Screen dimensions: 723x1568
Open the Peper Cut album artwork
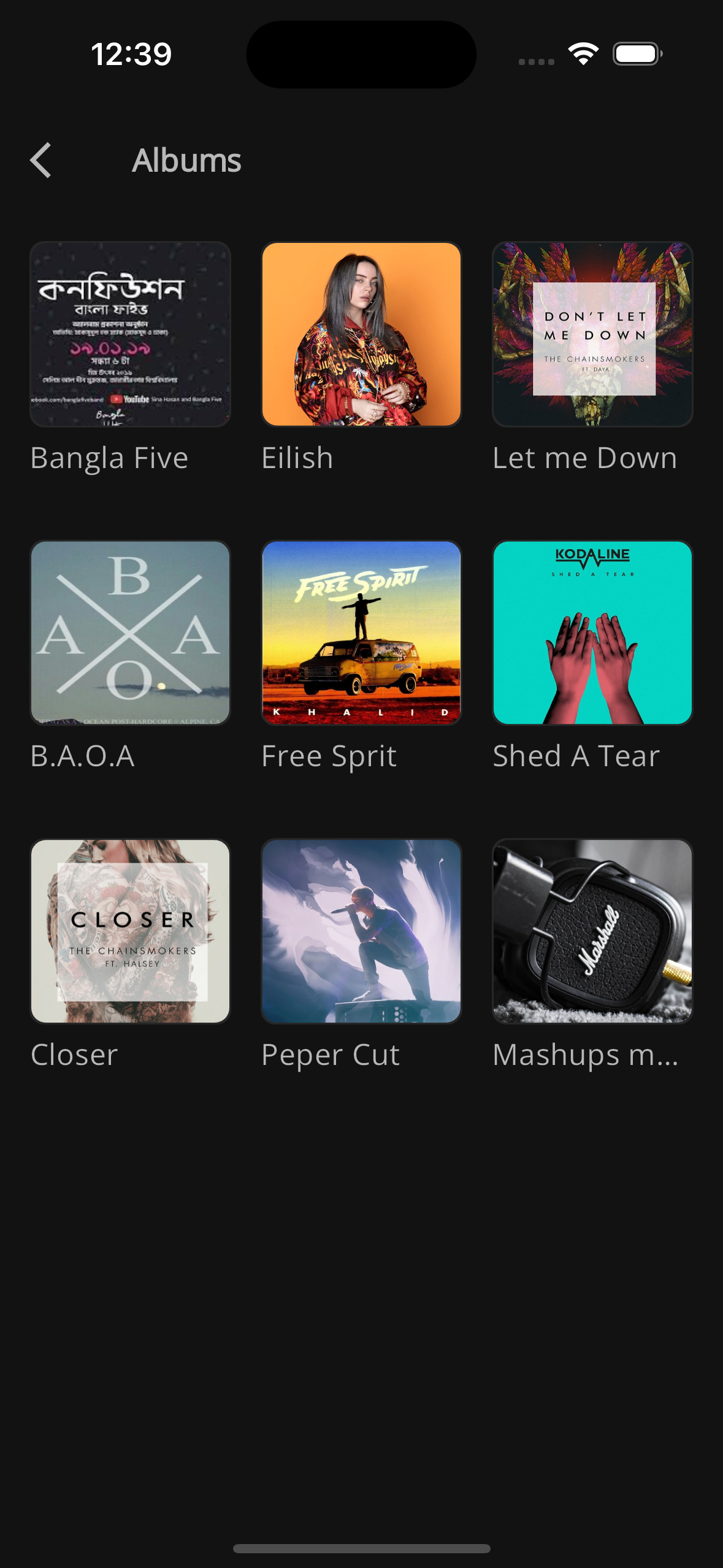(361, 931)
